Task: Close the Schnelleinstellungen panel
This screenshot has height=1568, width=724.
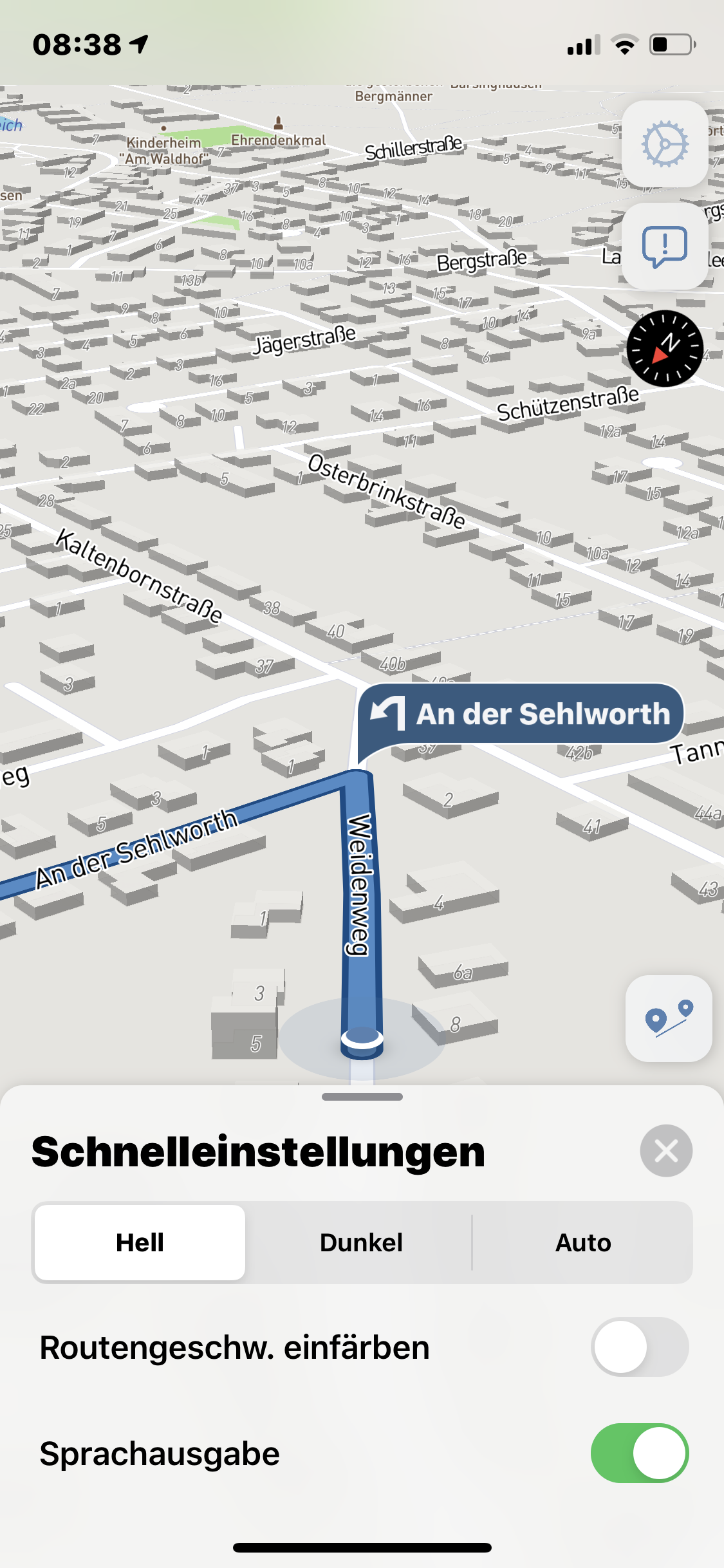Action: [666, 1150]
